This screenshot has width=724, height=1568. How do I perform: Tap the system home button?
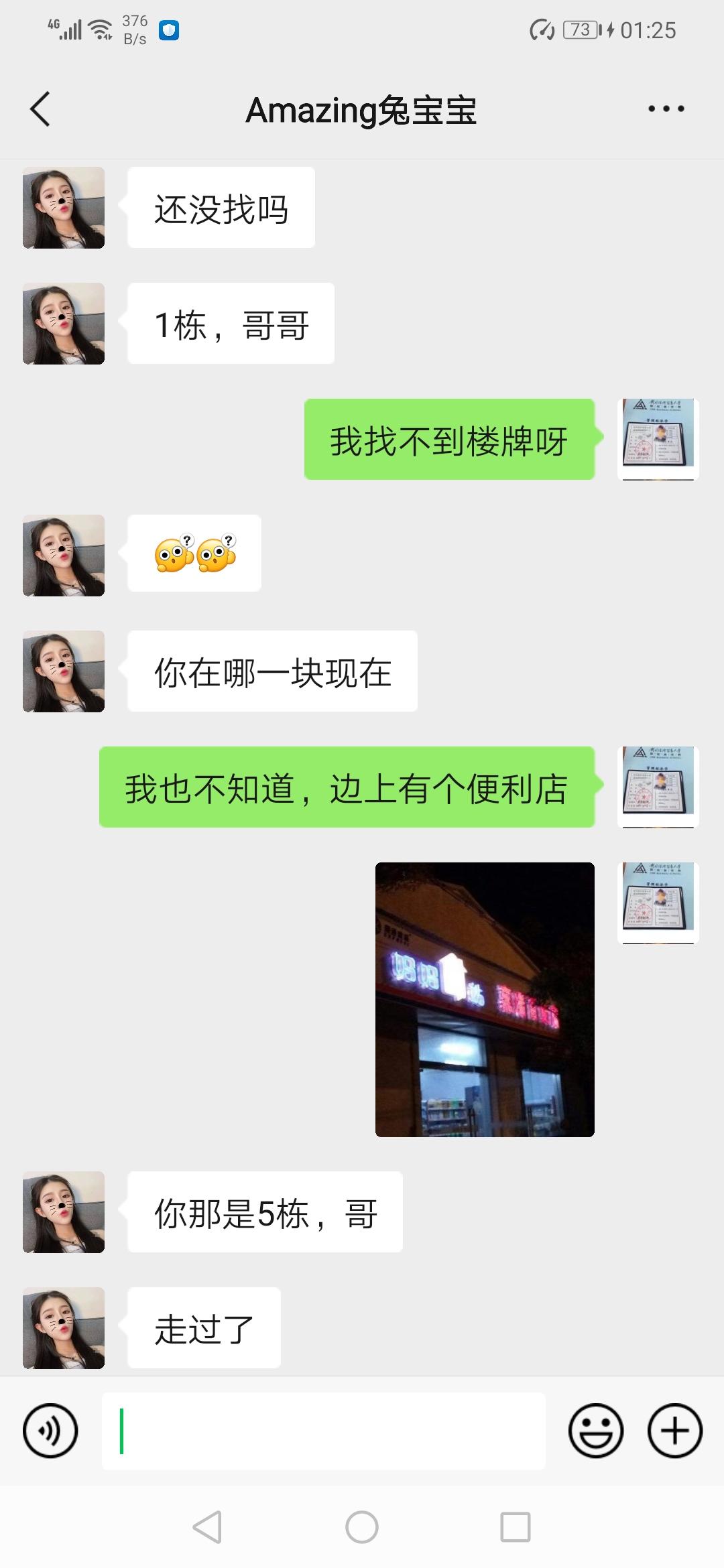362,1528
